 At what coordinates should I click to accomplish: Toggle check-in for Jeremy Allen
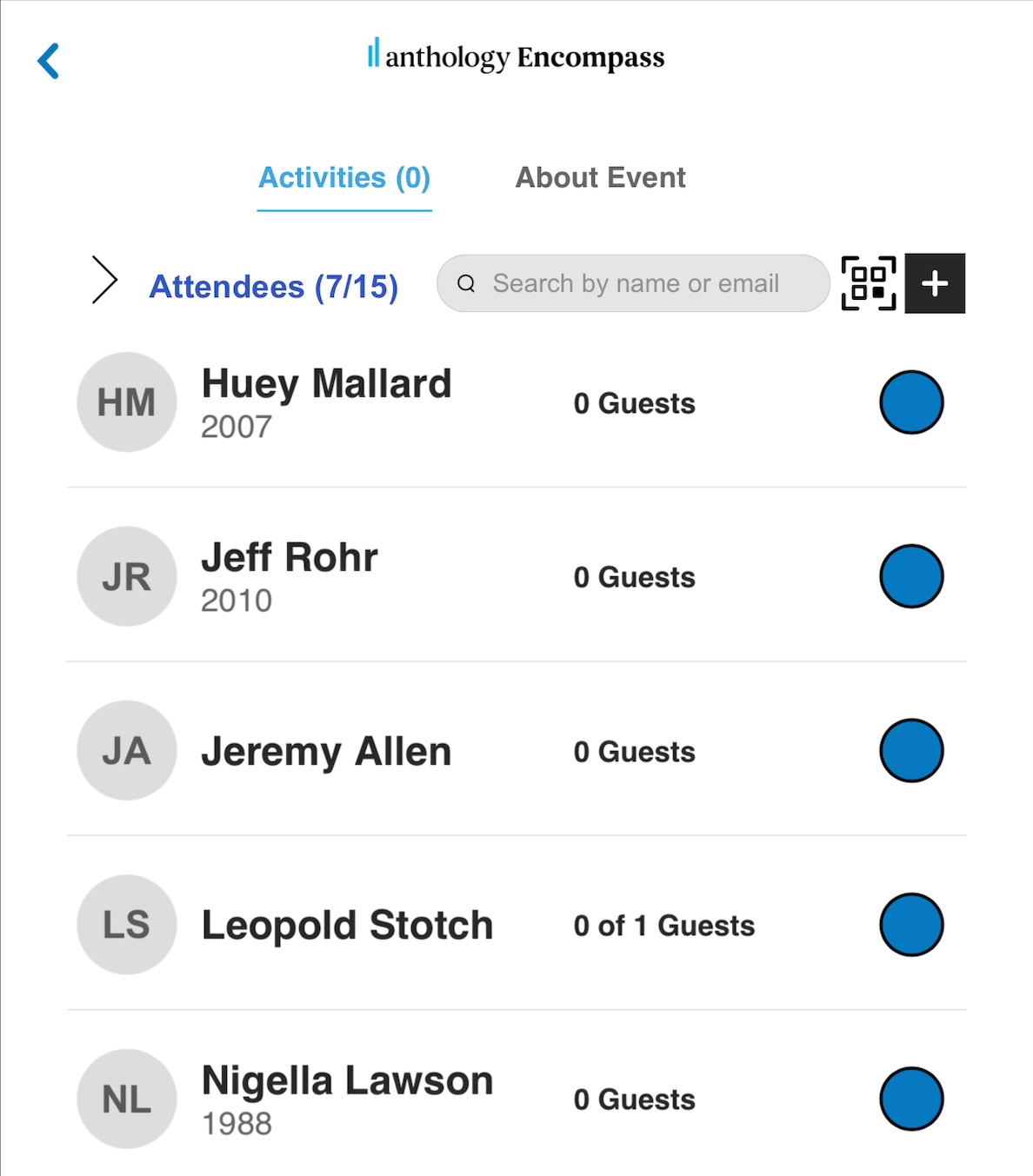point(910,750)
